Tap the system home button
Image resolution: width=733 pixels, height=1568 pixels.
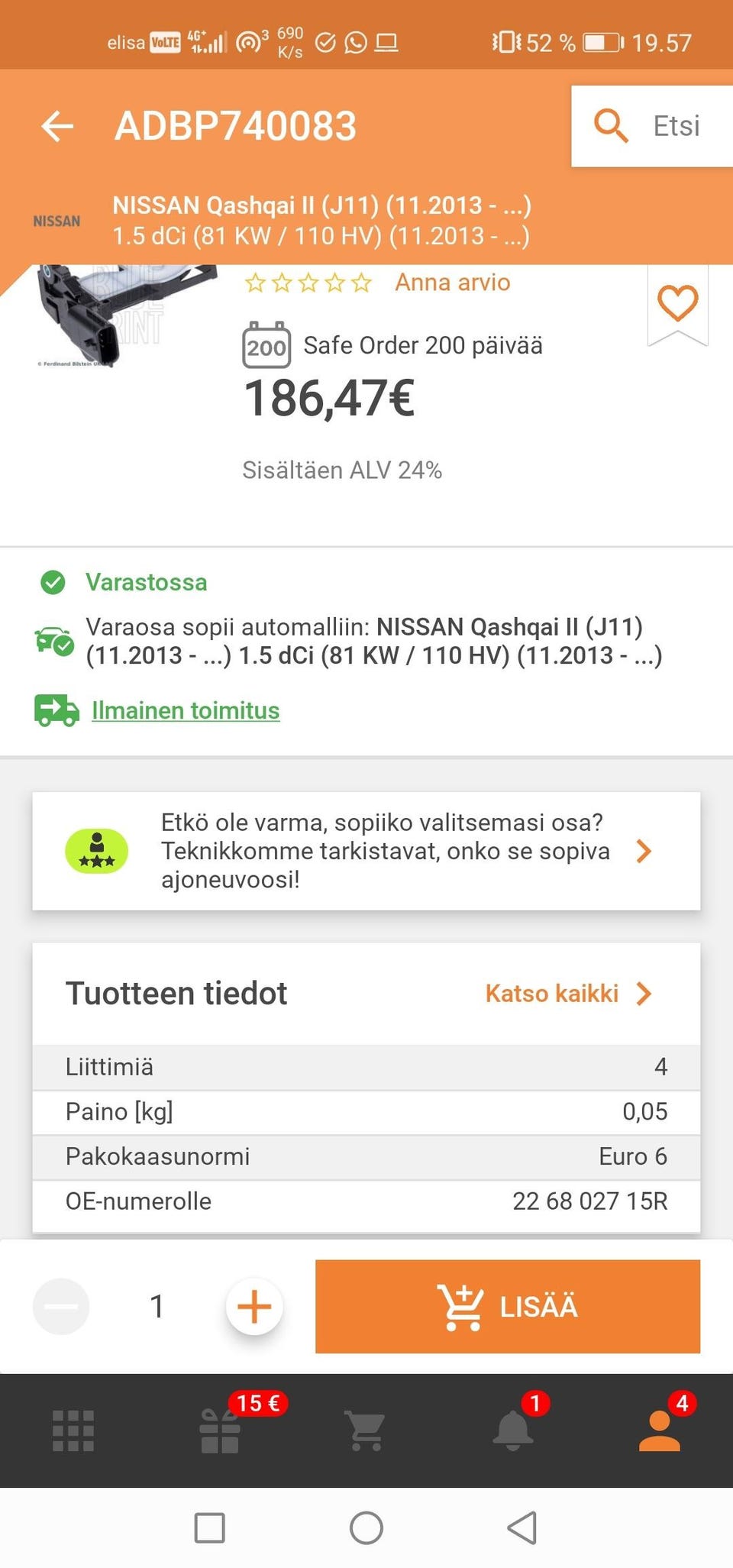pyautogui.click(x=366, y=1528)
